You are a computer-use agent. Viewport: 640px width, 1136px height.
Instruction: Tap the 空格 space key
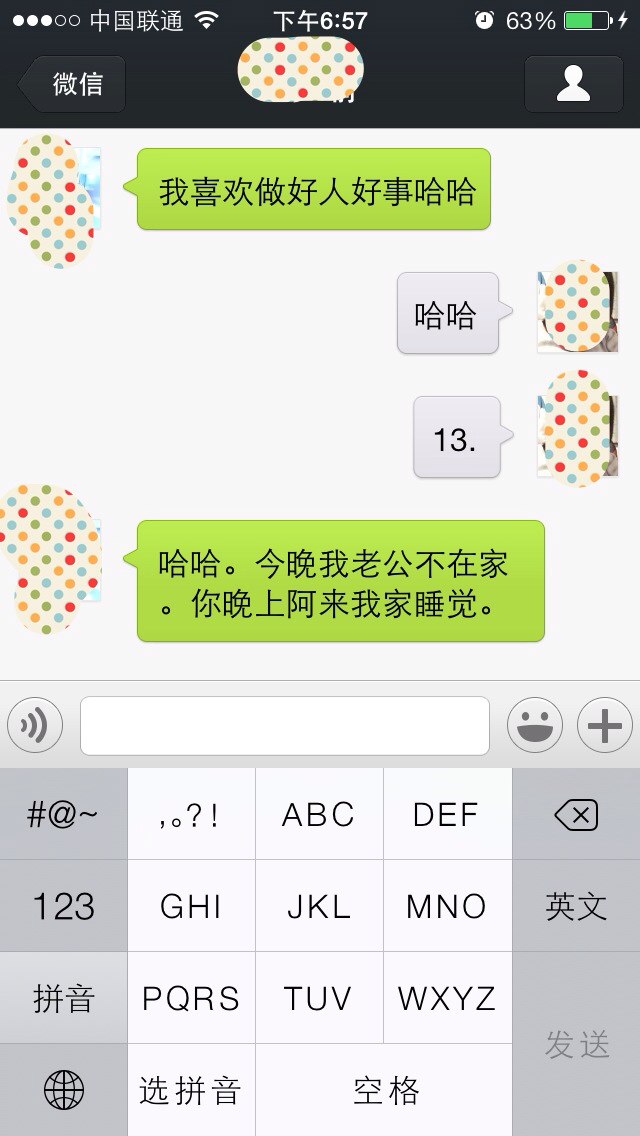[384, 1090]
